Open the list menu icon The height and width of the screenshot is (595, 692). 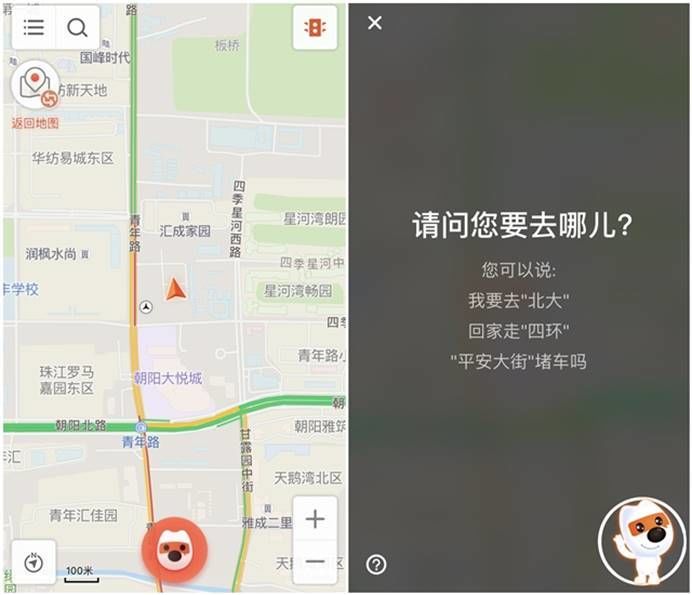pyautogui.click(x=34, y=28)
